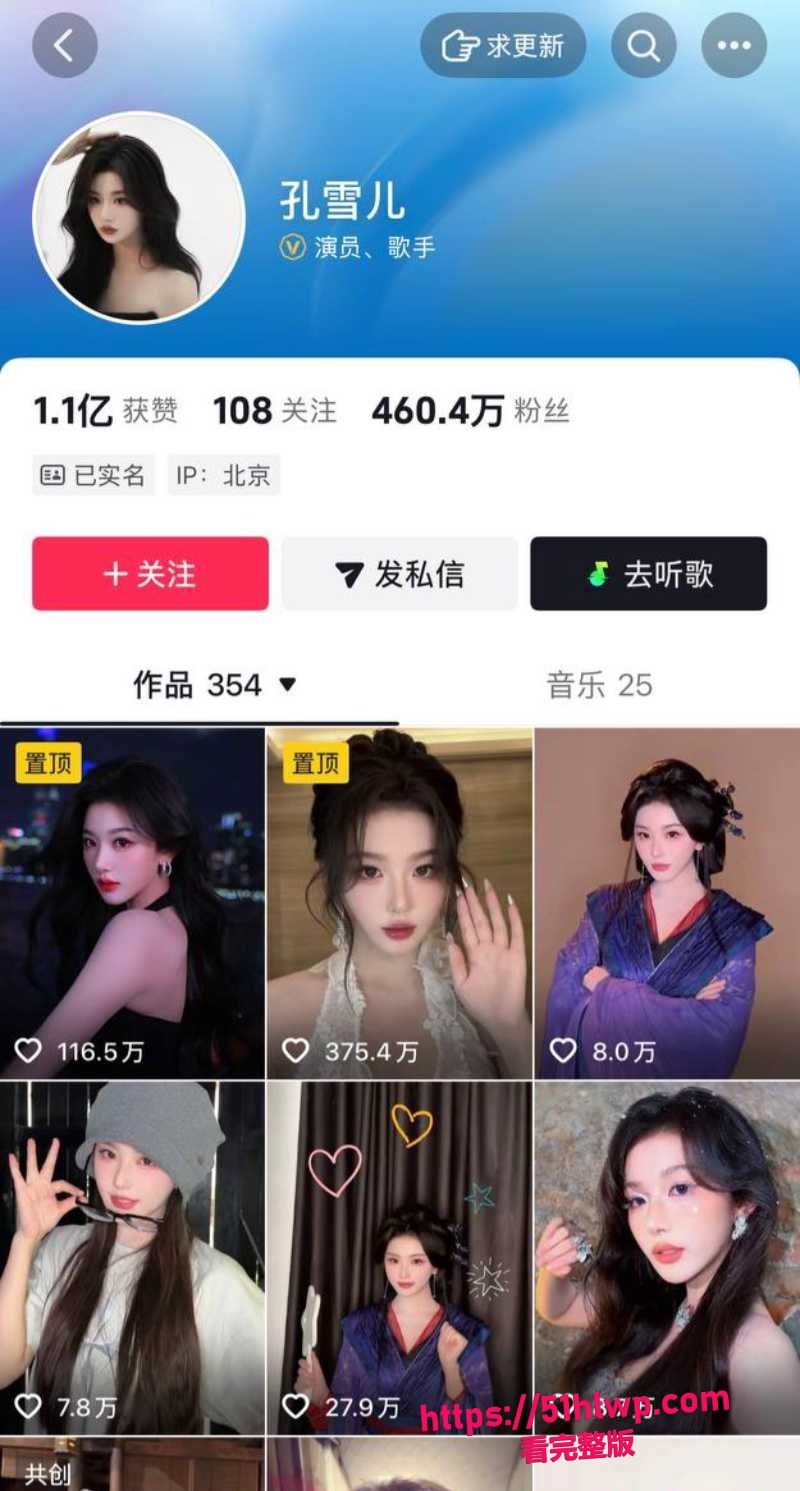Screen dimensions: 800x1491
Task: Open the three-dot overflow menu
Action: pos(734,45)
